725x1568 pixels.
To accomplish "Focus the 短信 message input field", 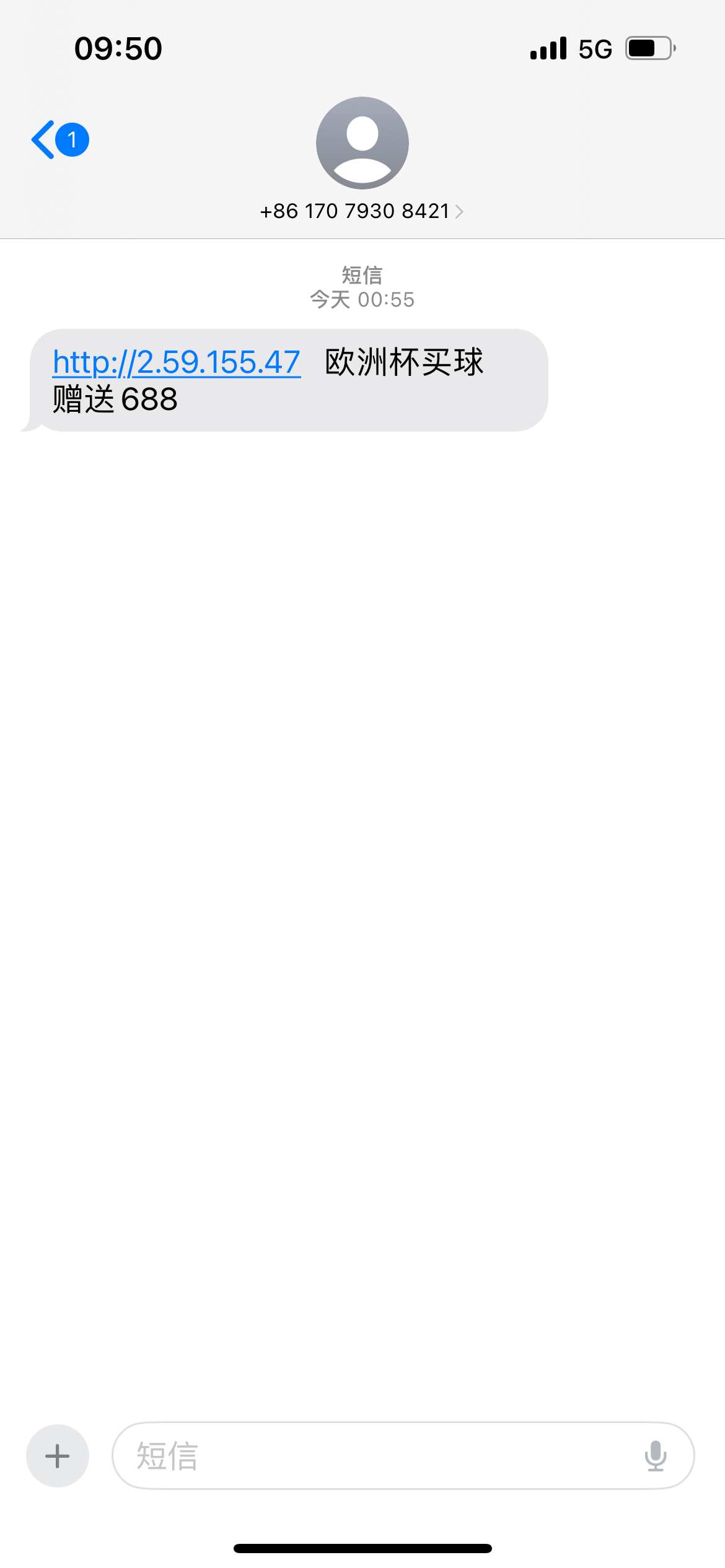I will click(x=372, y=1456).
